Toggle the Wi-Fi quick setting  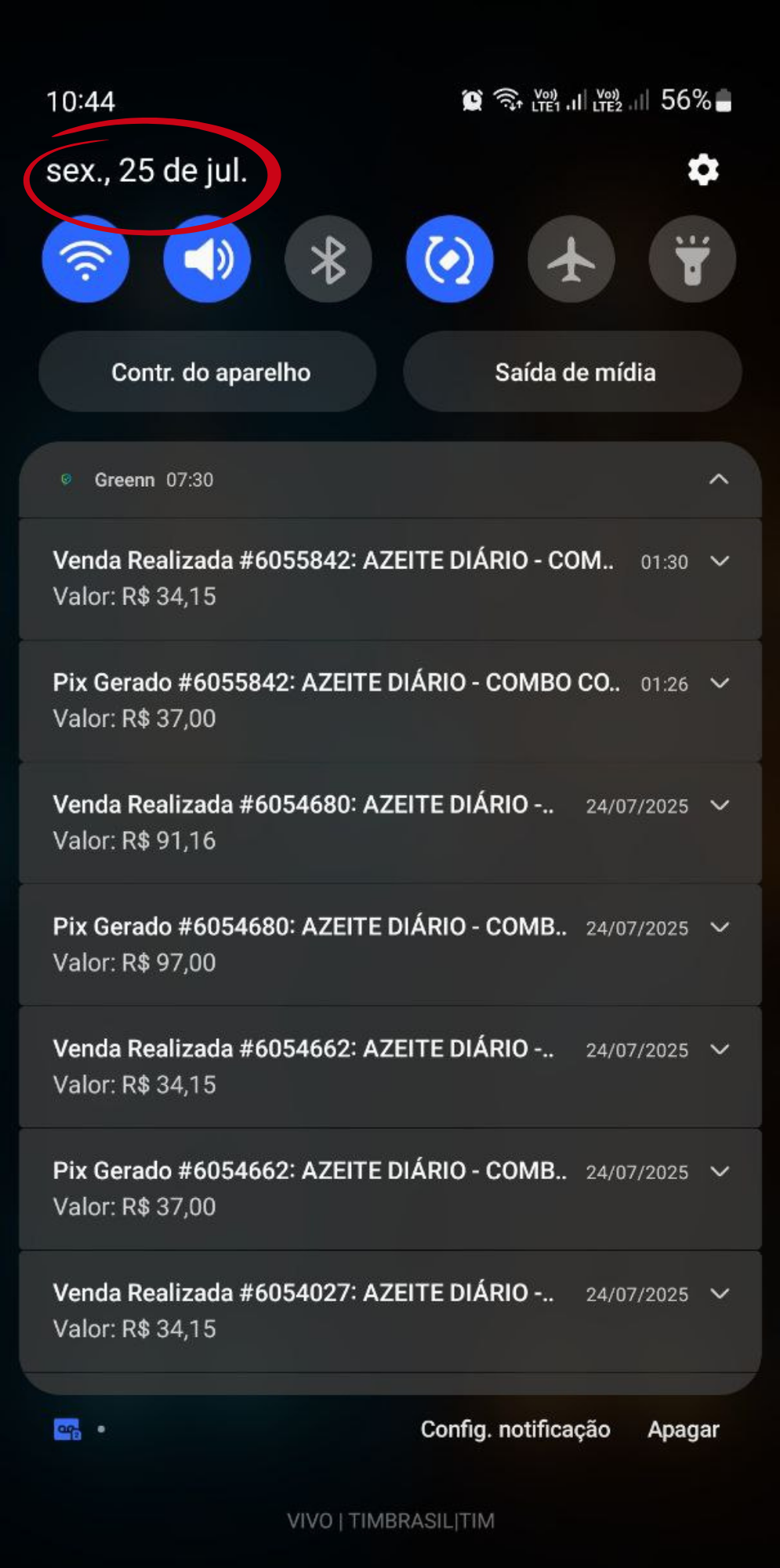85,259
